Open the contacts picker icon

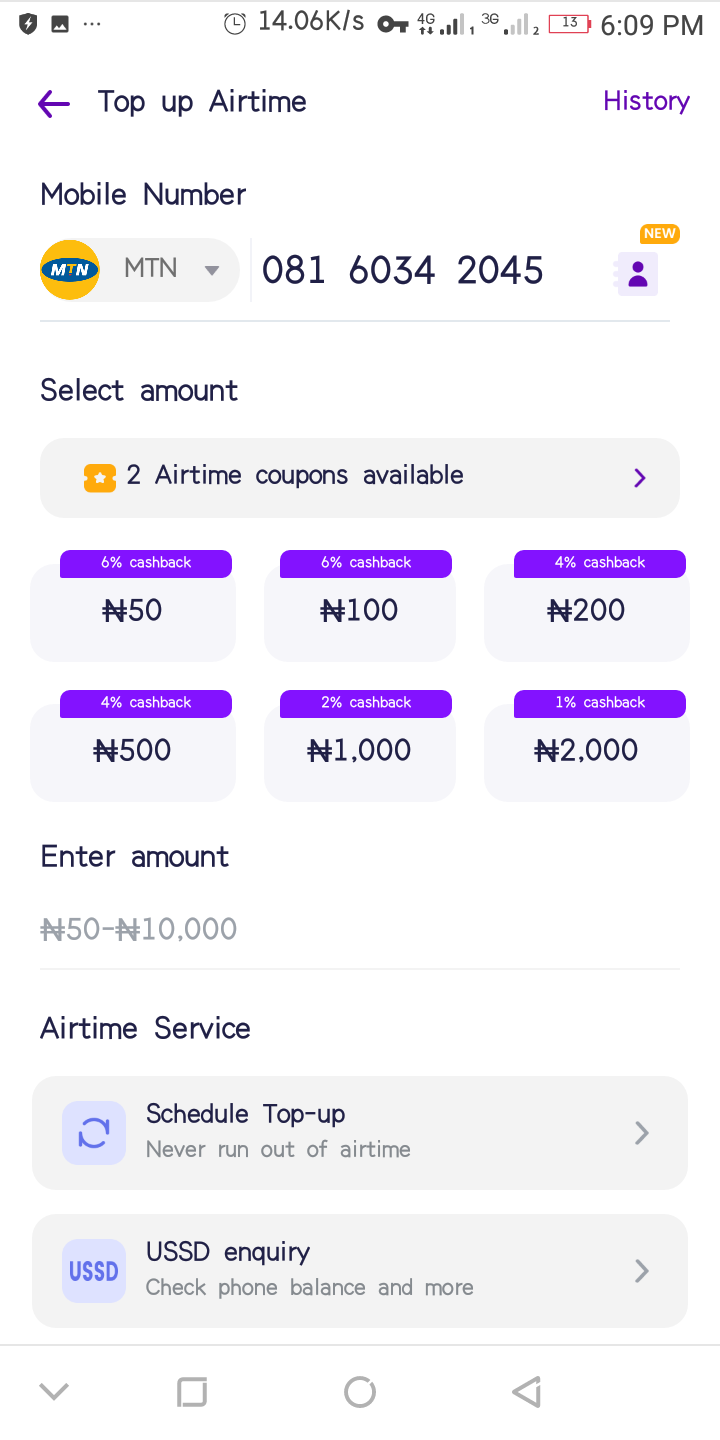click(x=637, y=273)
